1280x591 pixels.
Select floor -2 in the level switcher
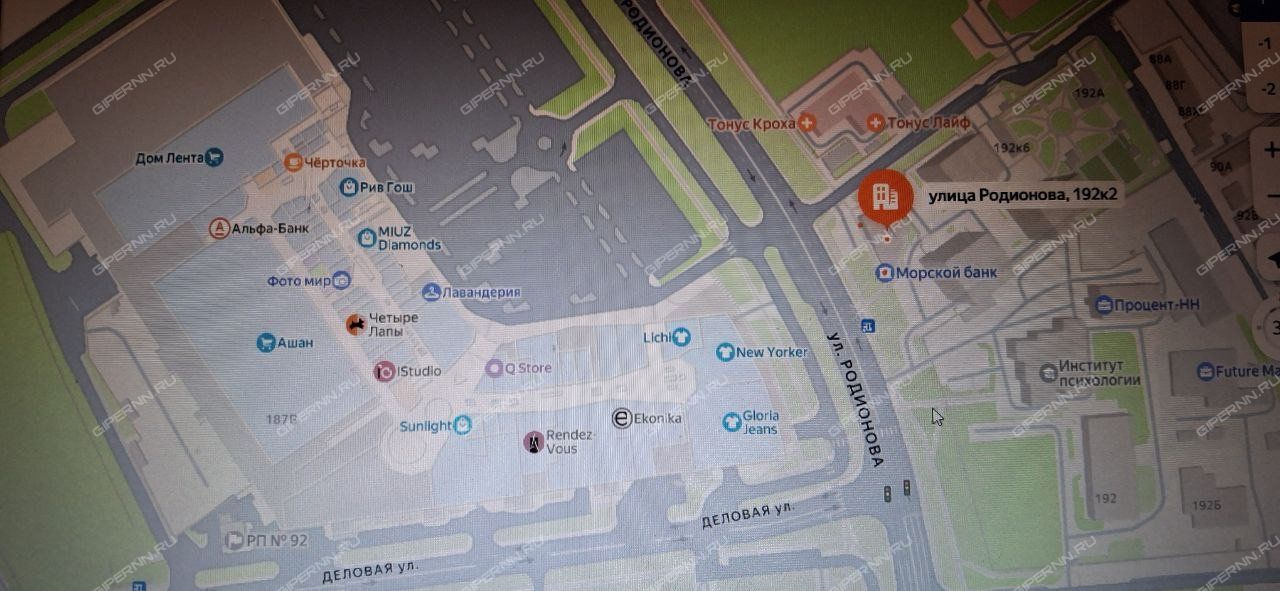[x=1268, y=88]
